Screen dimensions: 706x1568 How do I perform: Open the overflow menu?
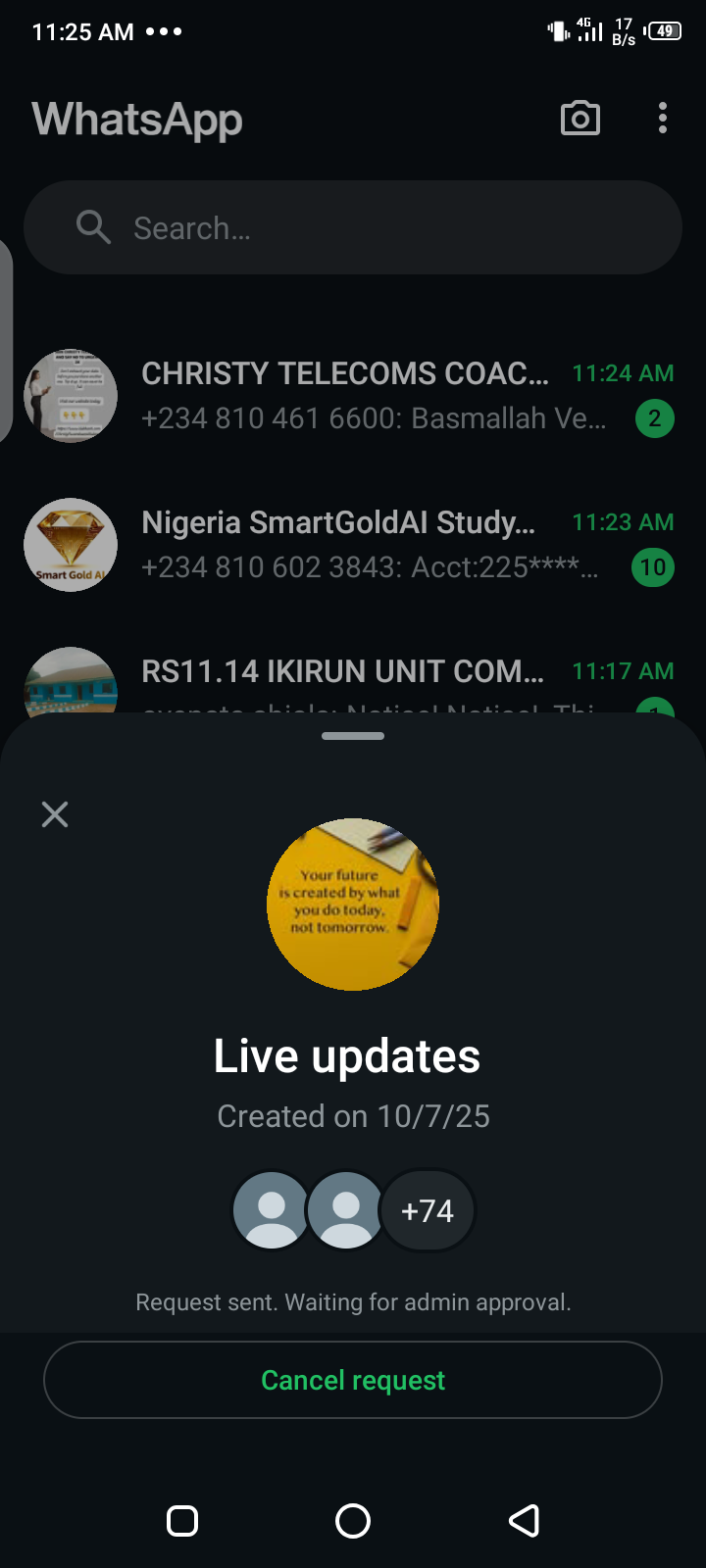663,119
